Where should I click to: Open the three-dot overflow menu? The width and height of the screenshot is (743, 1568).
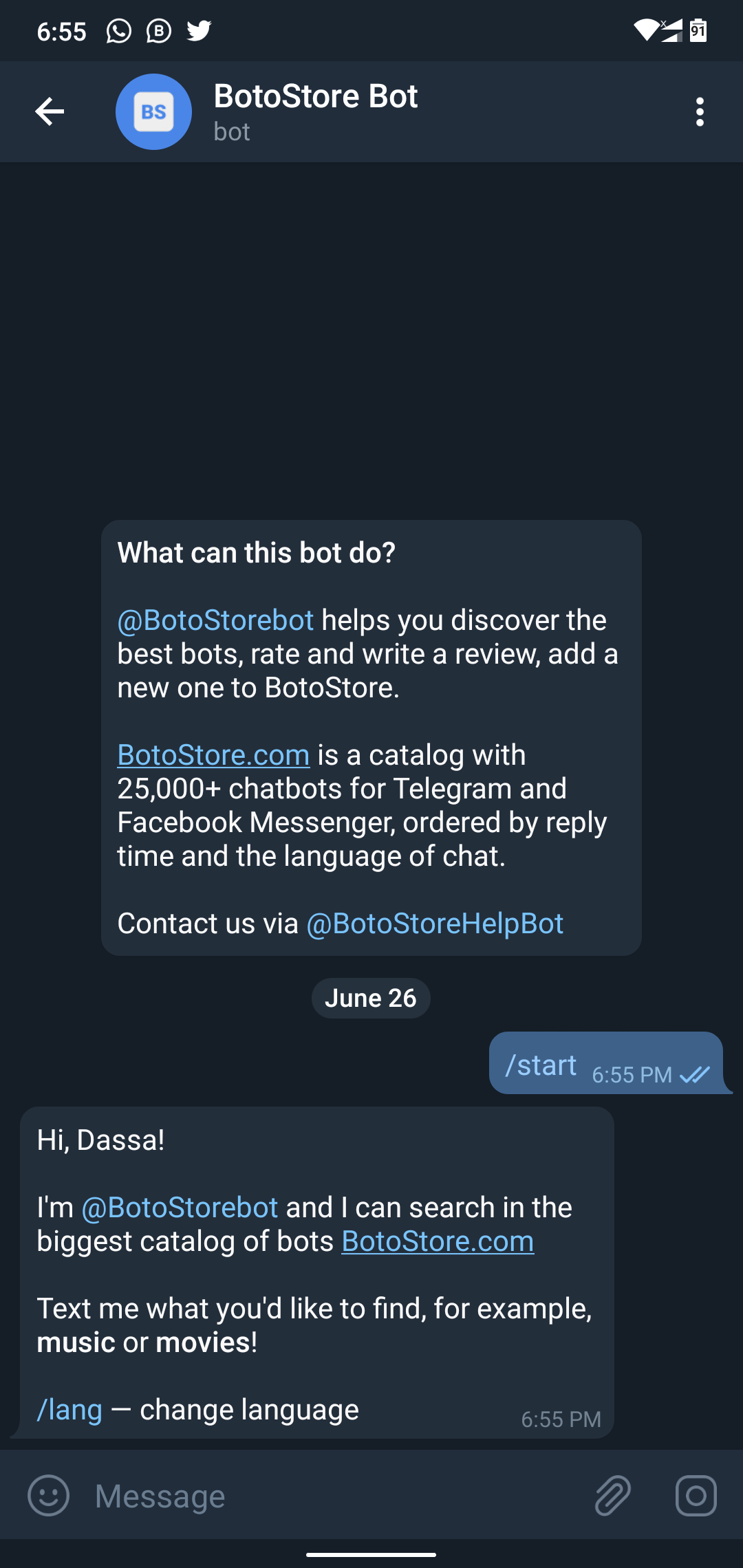700,111
